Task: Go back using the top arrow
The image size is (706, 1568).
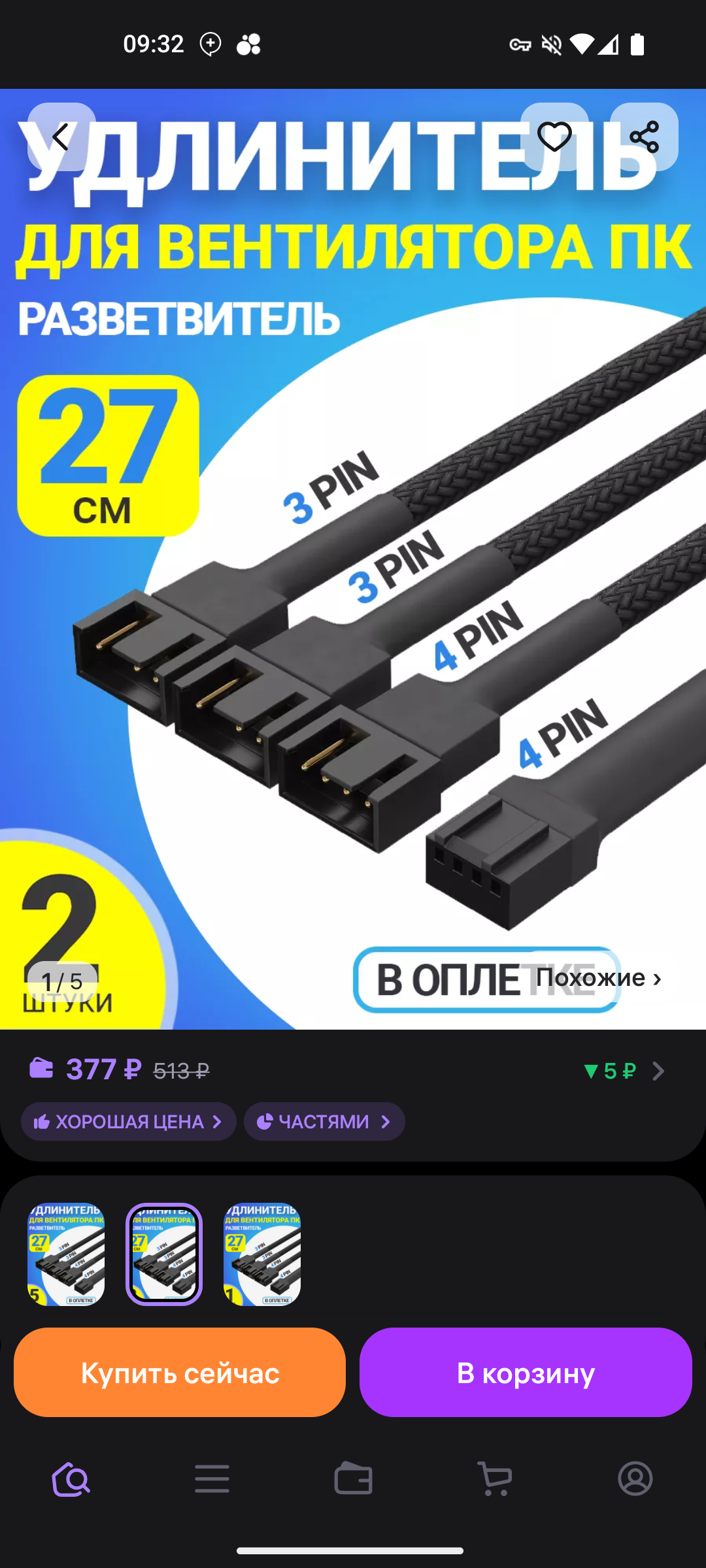Action: pyautogui.click(x=61, y=137)
